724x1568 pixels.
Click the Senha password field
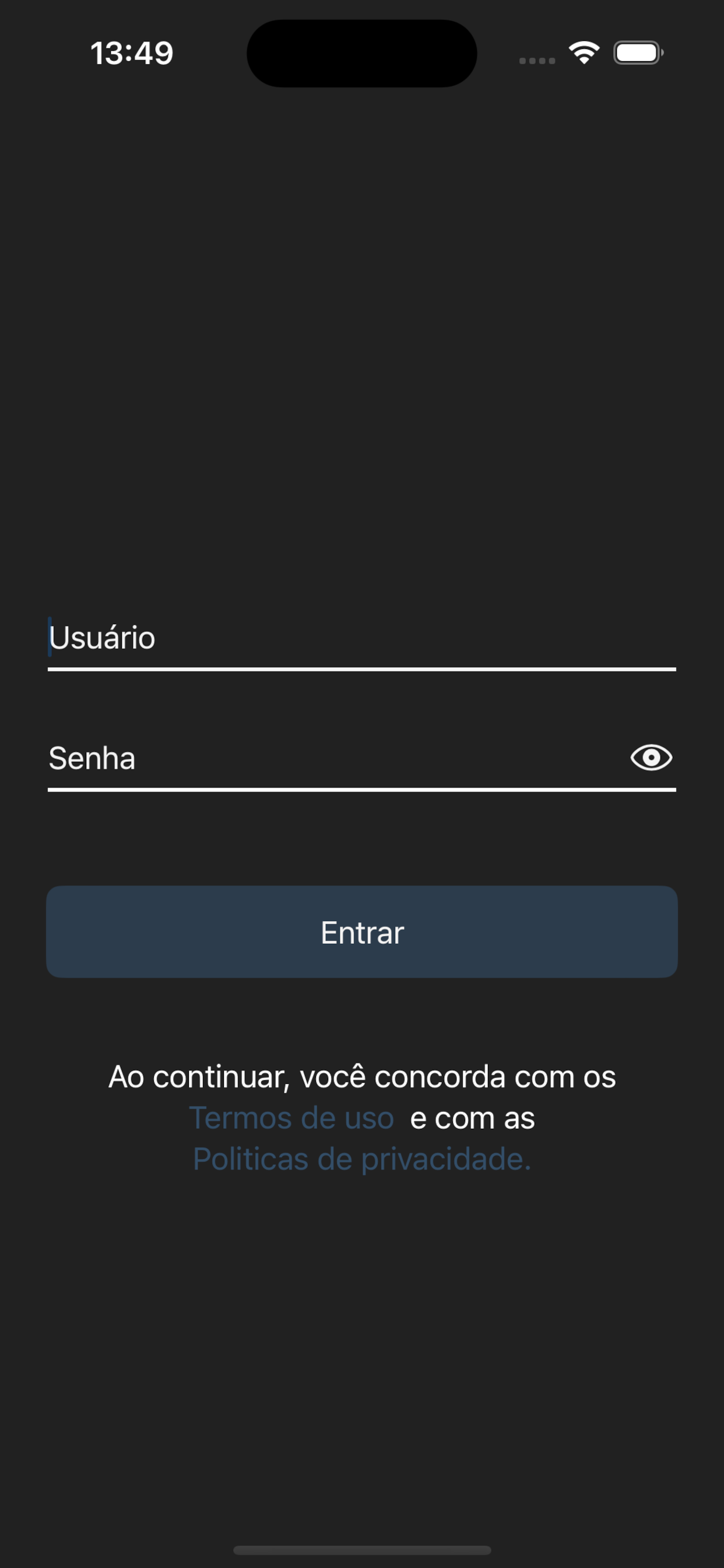(x=243, y=758)
